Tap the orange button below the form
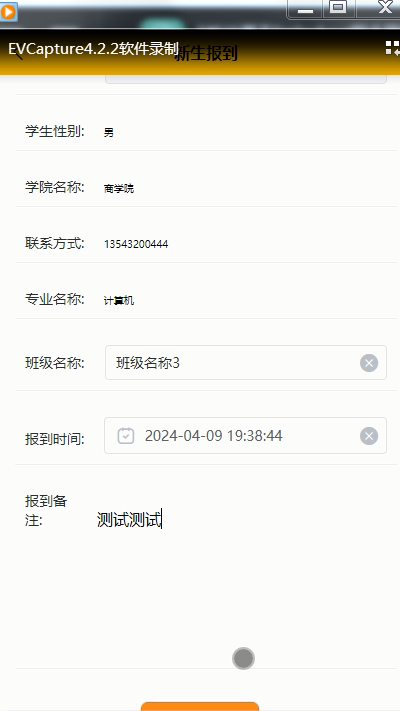Viewport: 400px width, 711px height. tap(200, 706)
